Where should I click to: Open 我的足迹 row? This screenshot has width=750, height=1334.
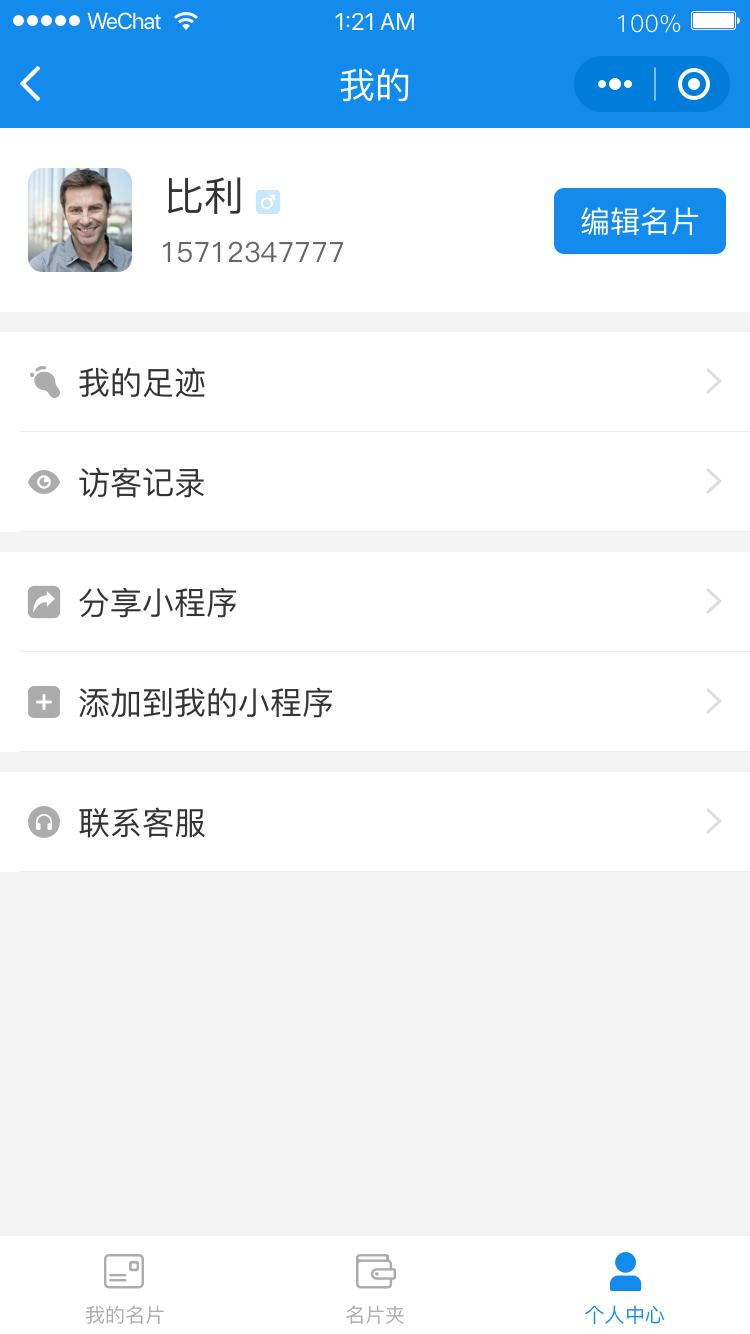pos(375,382)
